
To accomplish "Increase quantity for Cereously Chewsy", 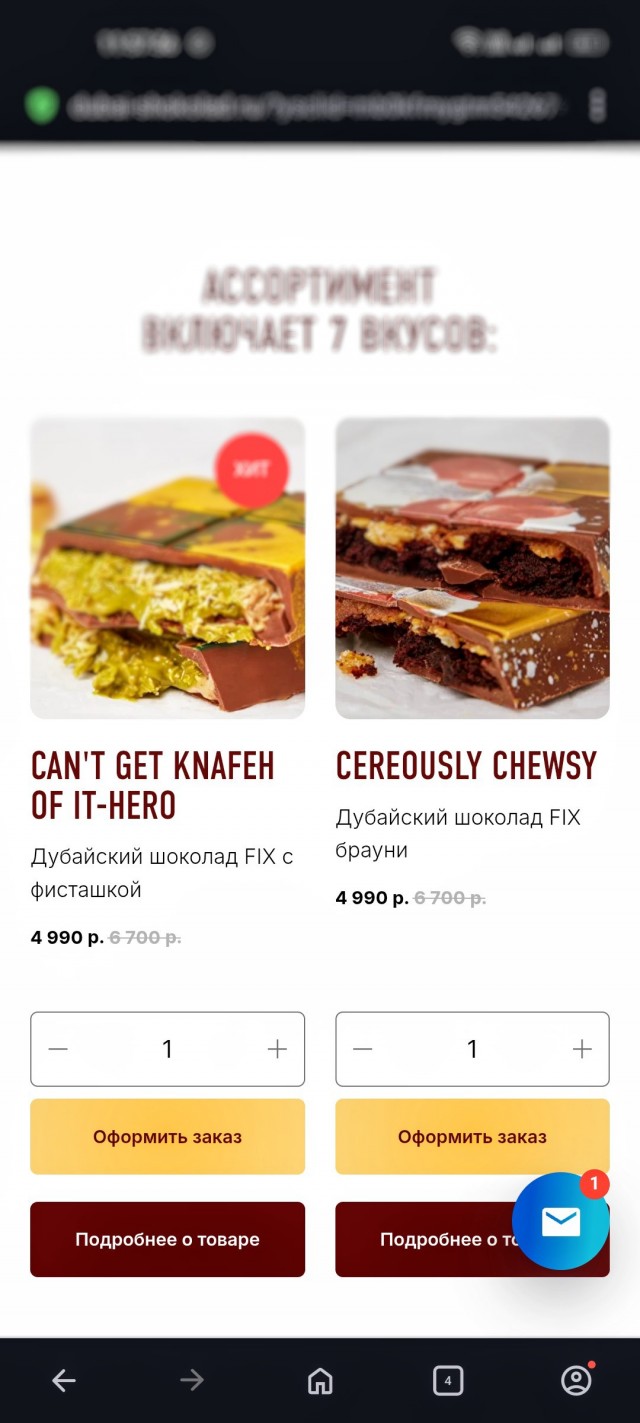I will coord(582,1049).
